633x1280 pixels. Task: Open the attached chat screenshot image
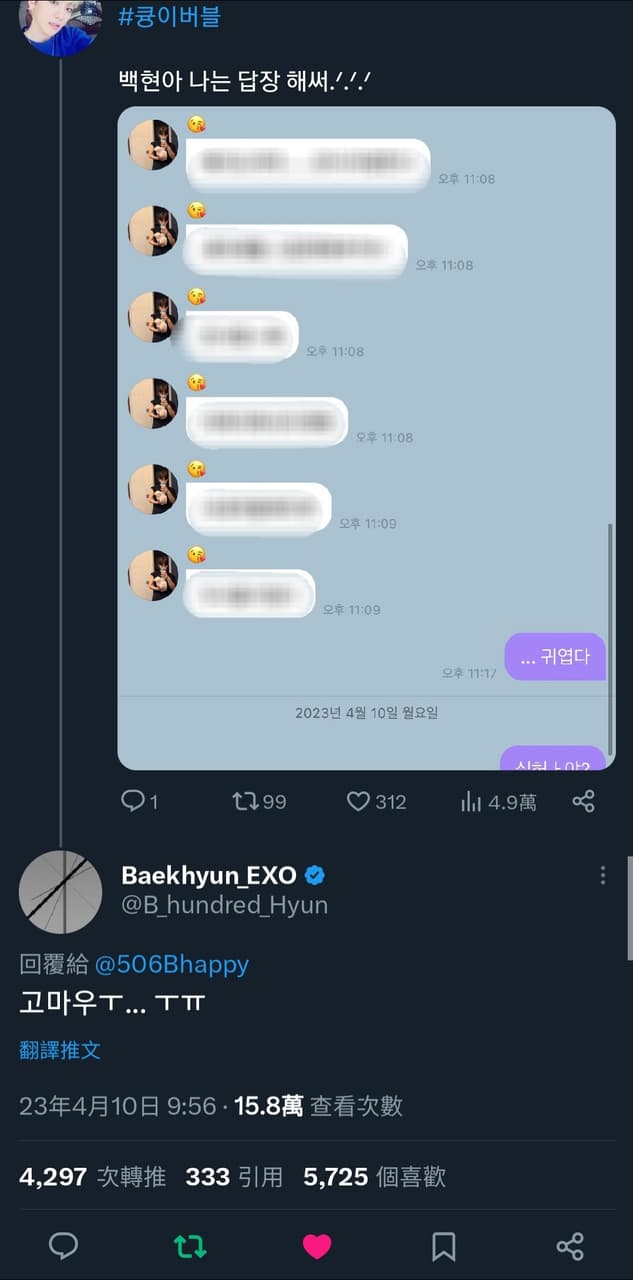point(366,438)
